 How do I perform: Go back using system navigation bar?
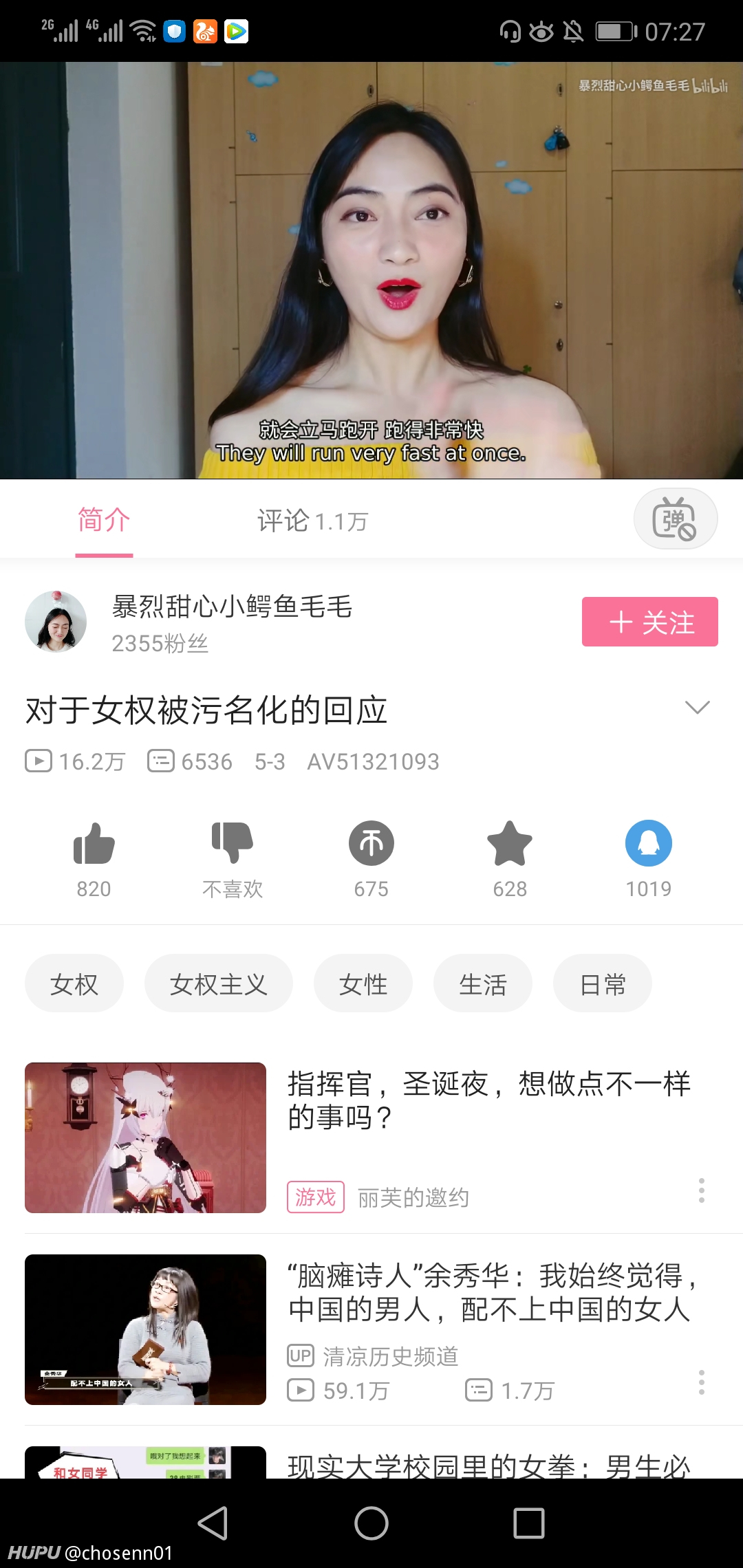[x=213, y=1523]
